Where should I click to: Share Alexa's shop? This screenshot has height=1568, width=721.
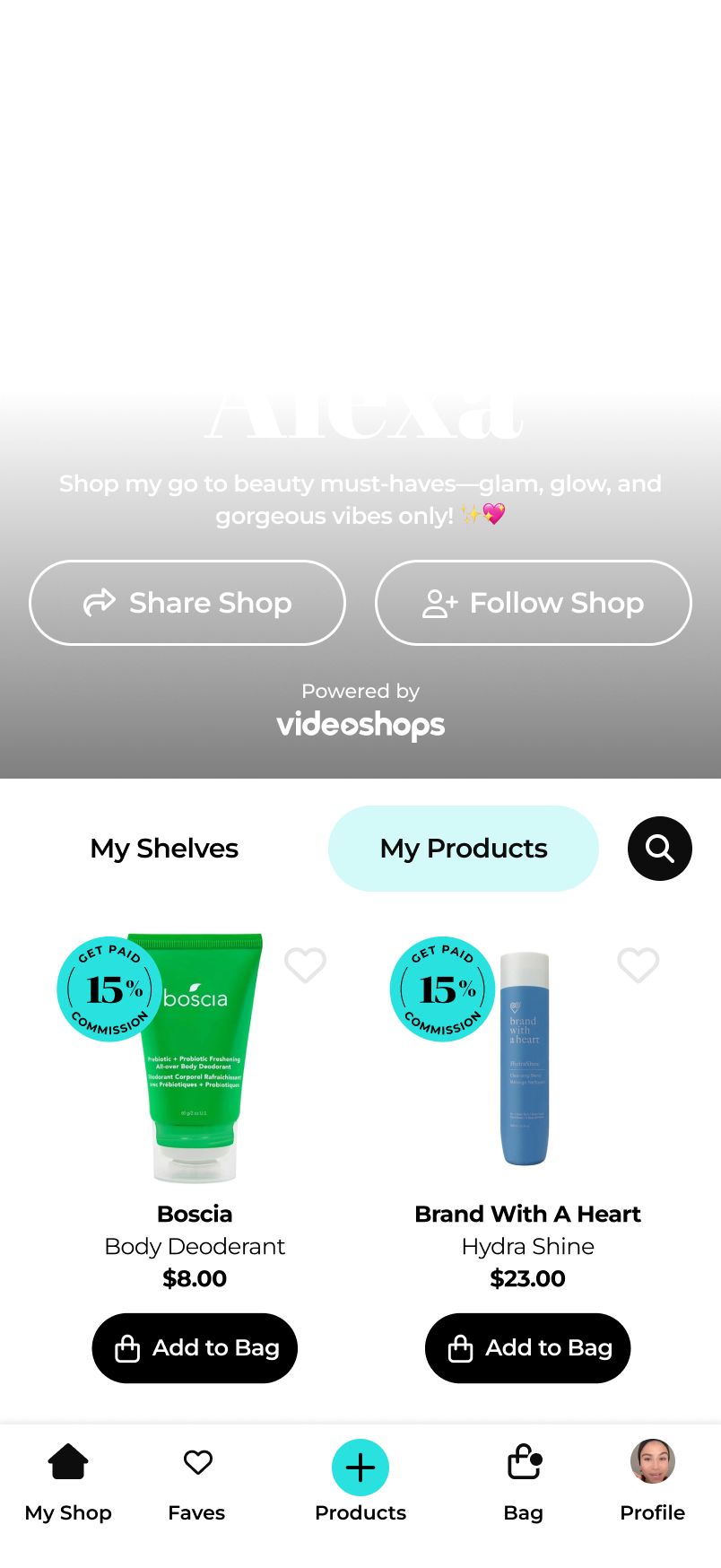pos(187,603)
